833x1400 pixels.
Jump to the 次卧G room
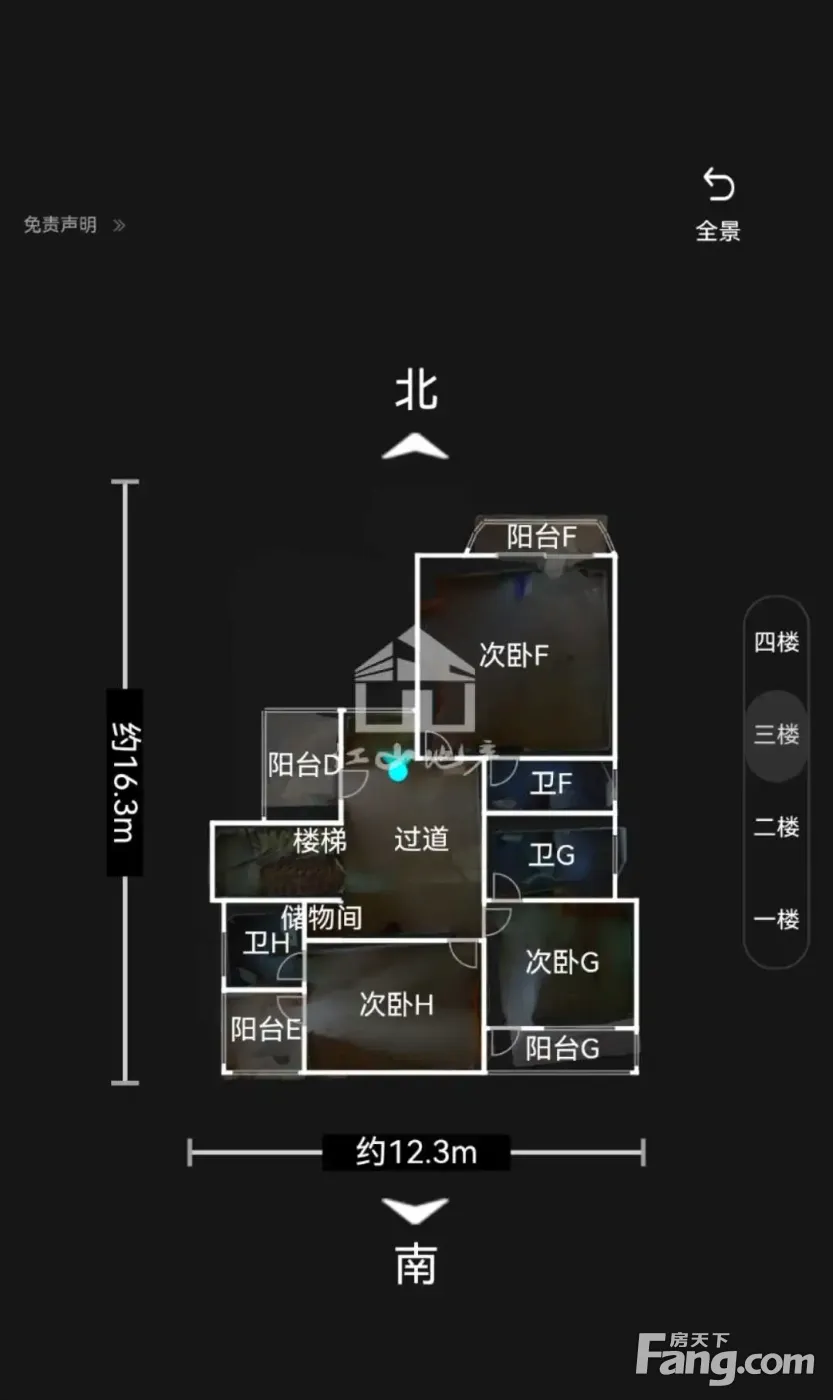point(562,962)
